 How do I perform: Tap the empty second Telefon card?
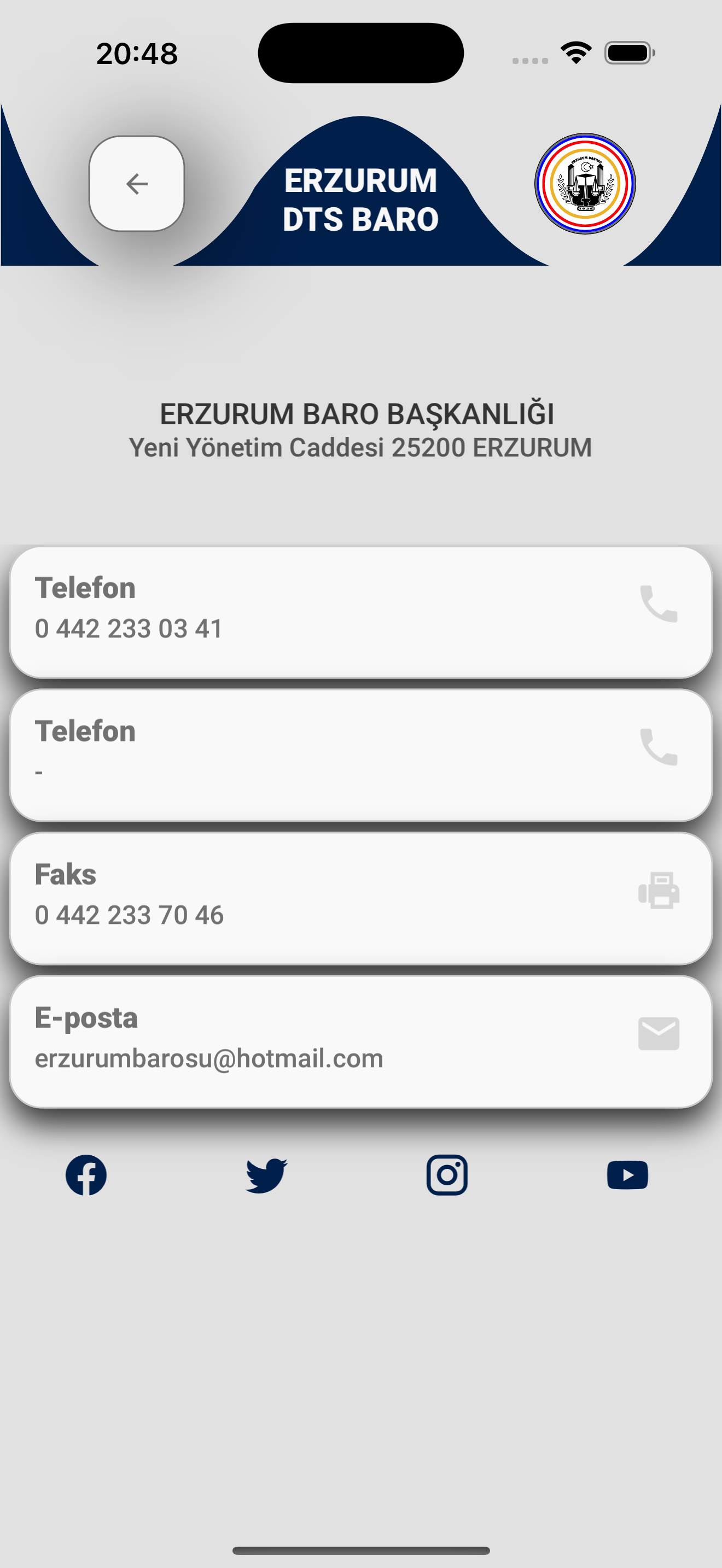[x=360, y=755]
